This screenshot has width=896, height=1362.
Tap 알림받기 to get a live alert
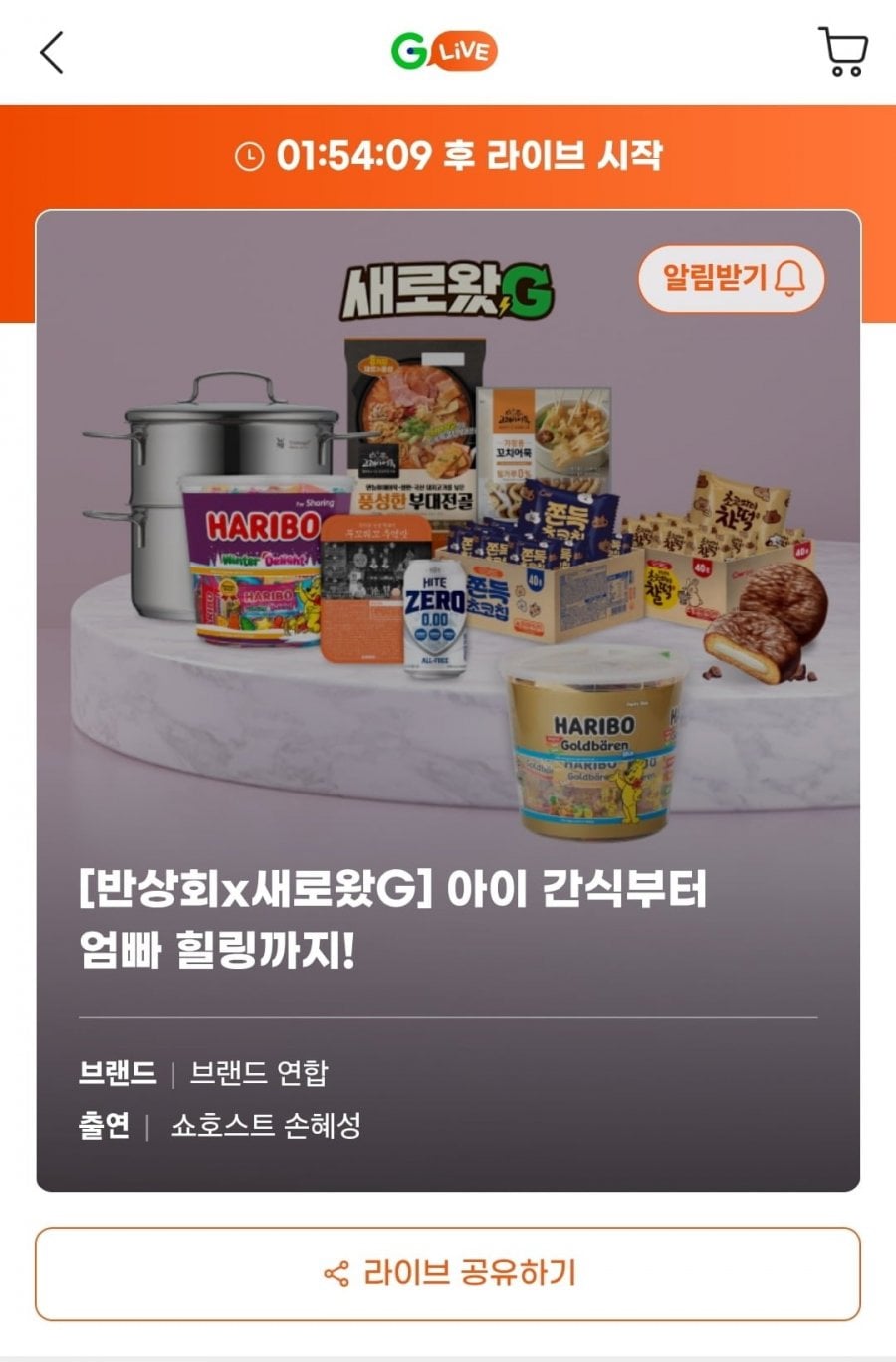(731, 278)
